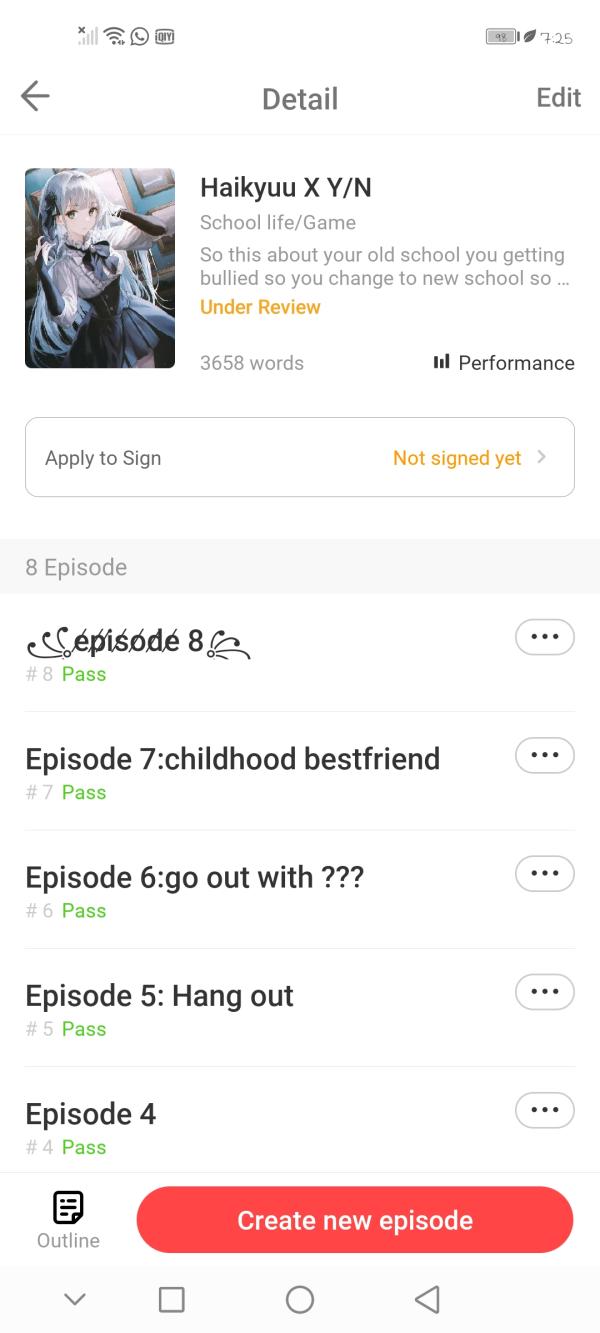Open options for Episode 7:childhood bestfriend
Screen dimensions: 600x1333
544,755
